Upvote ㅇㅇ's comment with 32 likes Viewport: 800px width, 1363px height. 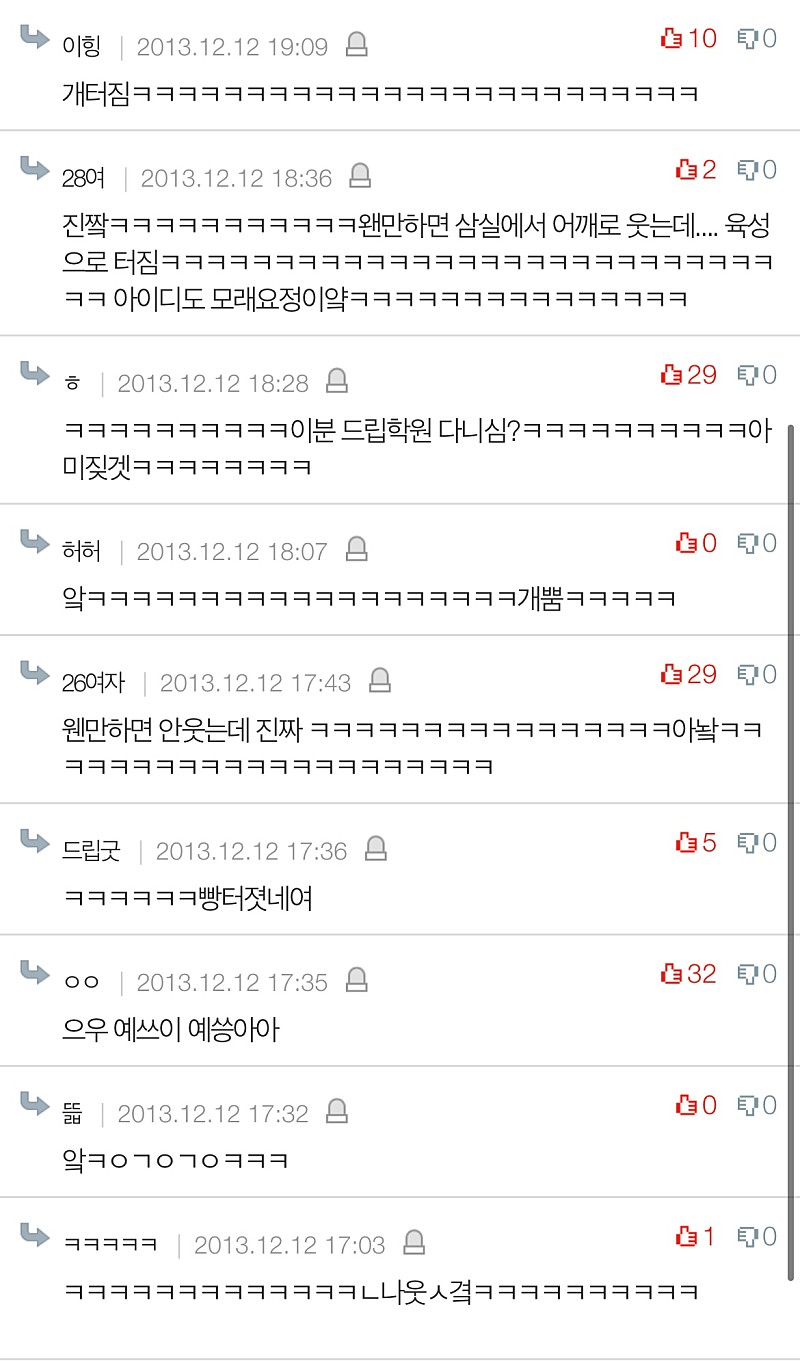pyautogui.click(x=671, y=974)
